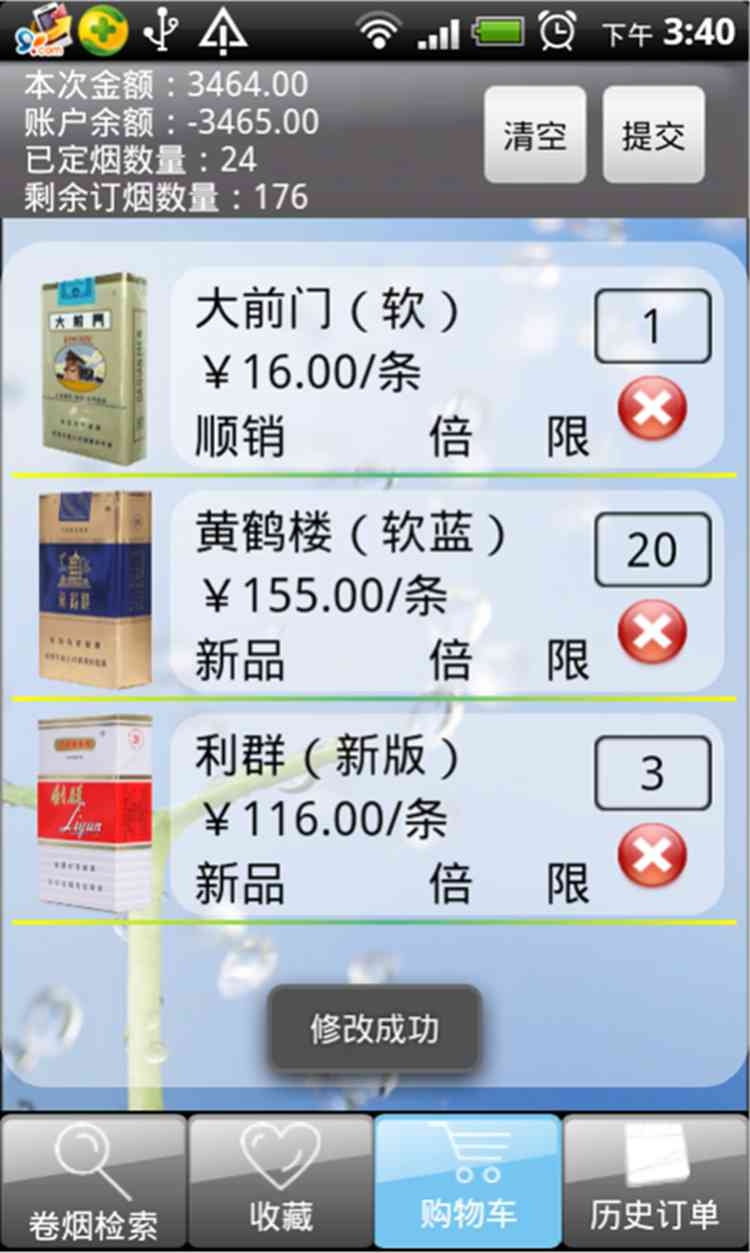Delete 黄鹤楼（软蓝） from the cart

[x=652, y=632]
